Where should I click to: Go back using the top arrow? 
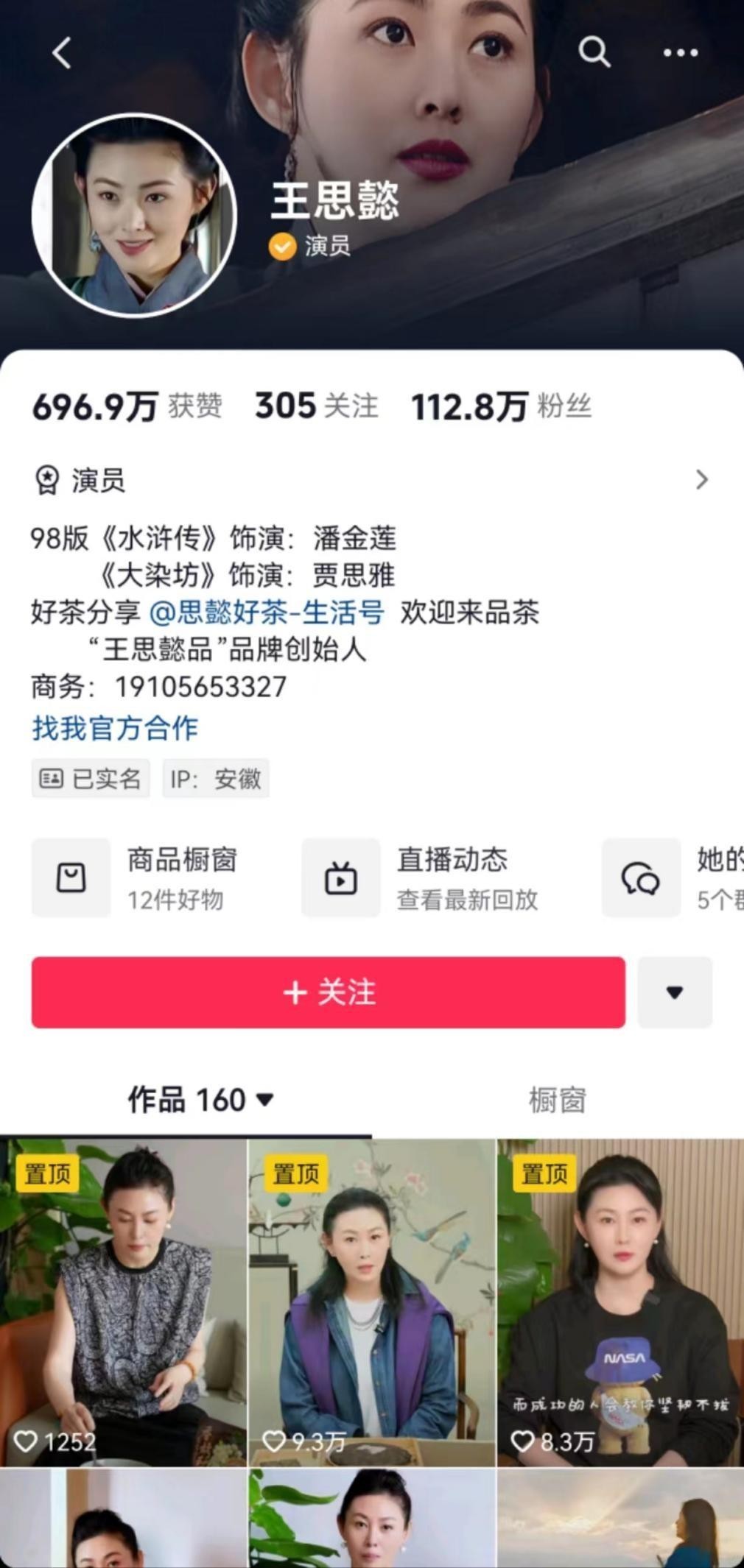coord(63,53)
